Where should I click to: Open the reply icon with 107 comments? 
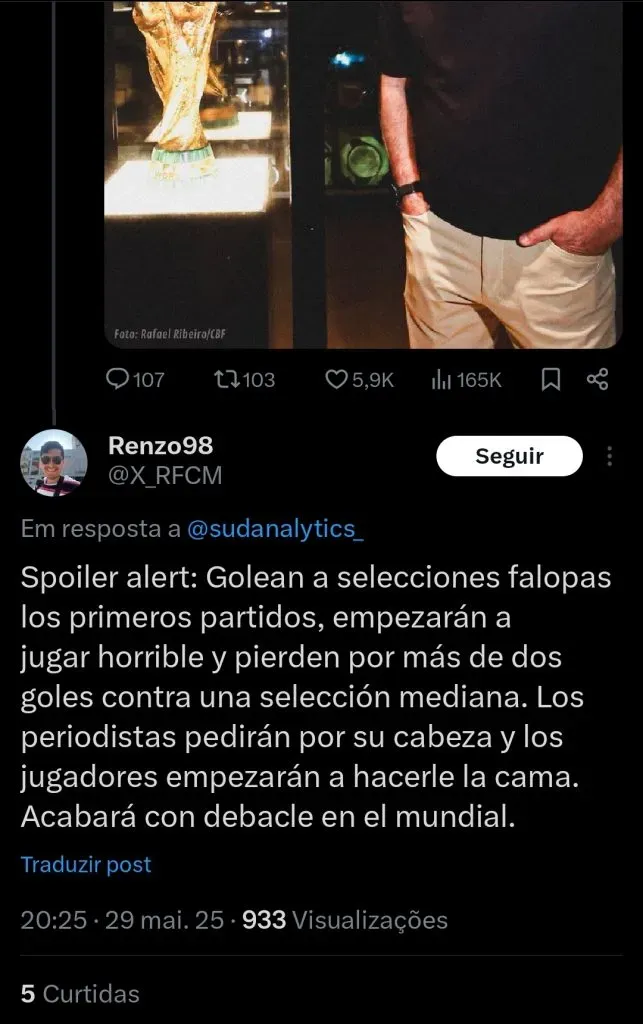119,380
